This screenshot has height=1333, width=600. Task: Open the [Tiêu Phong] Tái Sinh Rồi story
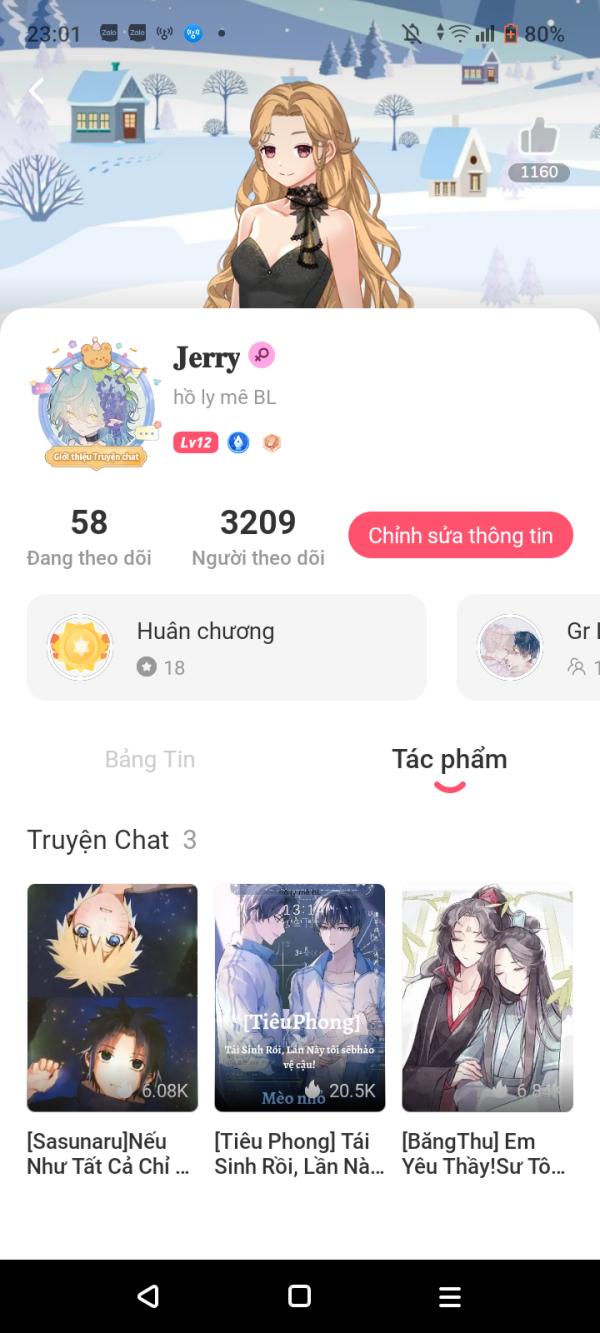(300, 1031)
